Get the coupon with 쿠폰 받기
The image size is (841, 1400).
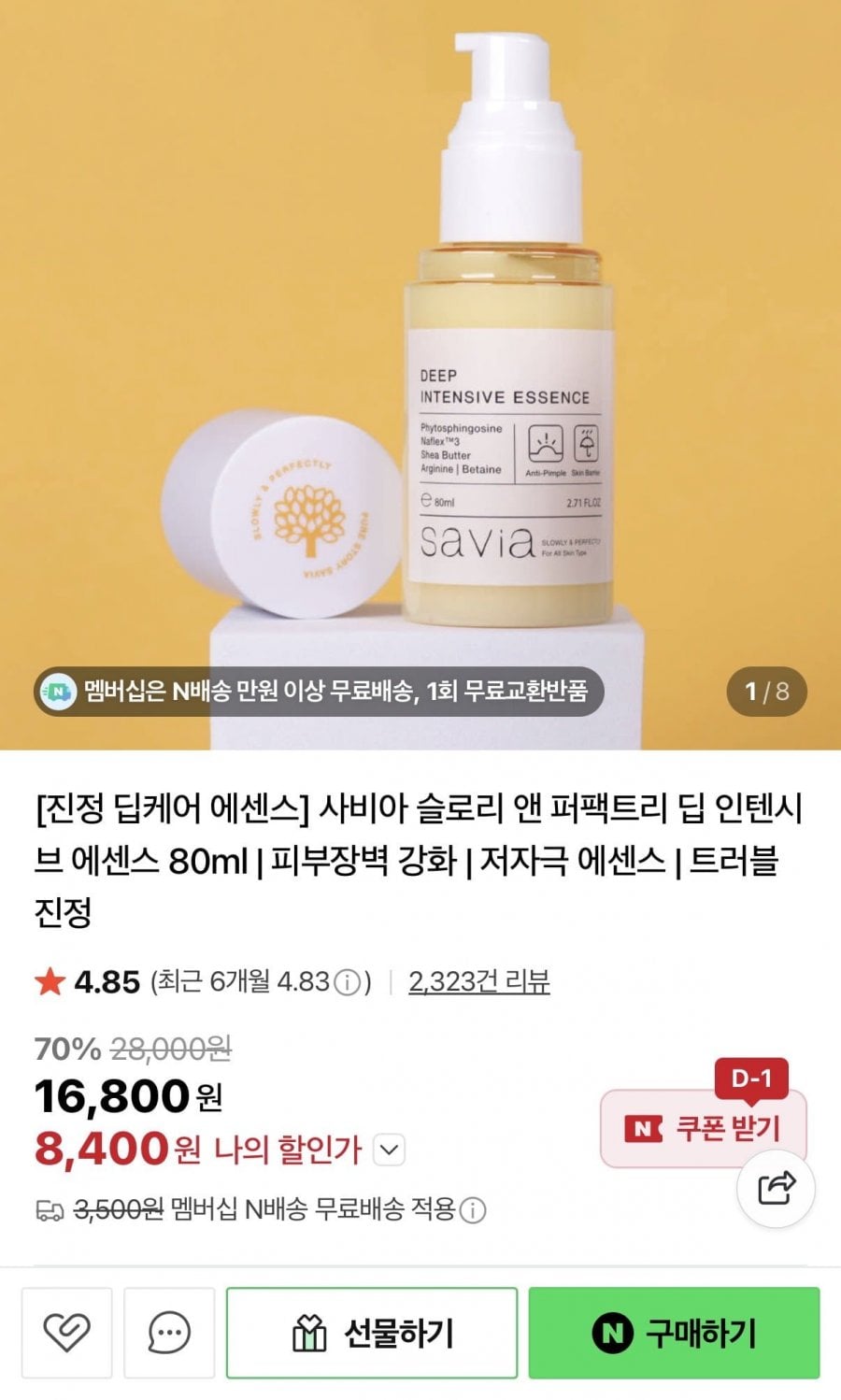point(704,1128)
